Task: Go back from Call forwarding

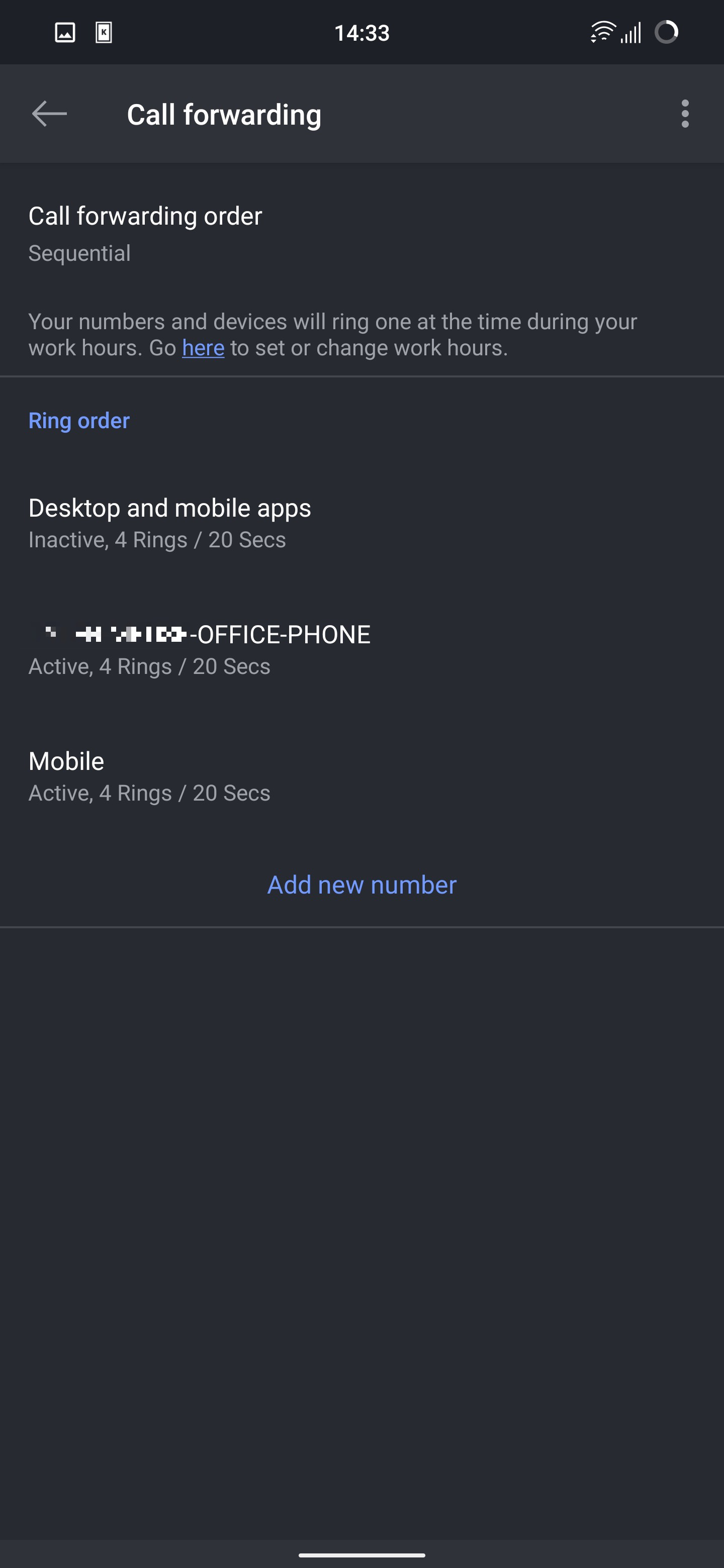Action: tap(49, 114)
